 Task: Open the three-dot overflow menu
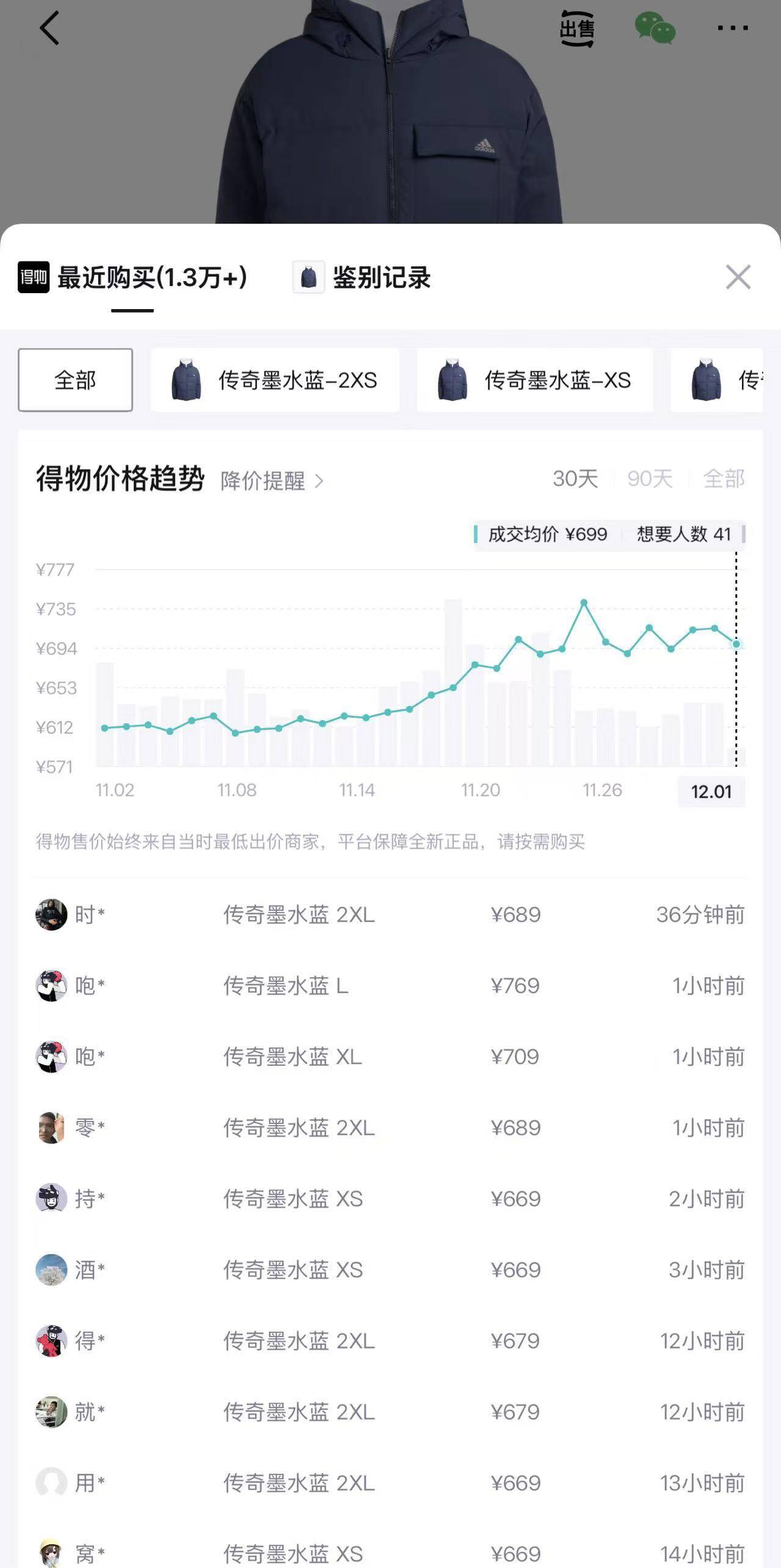[x=732, y=28]
